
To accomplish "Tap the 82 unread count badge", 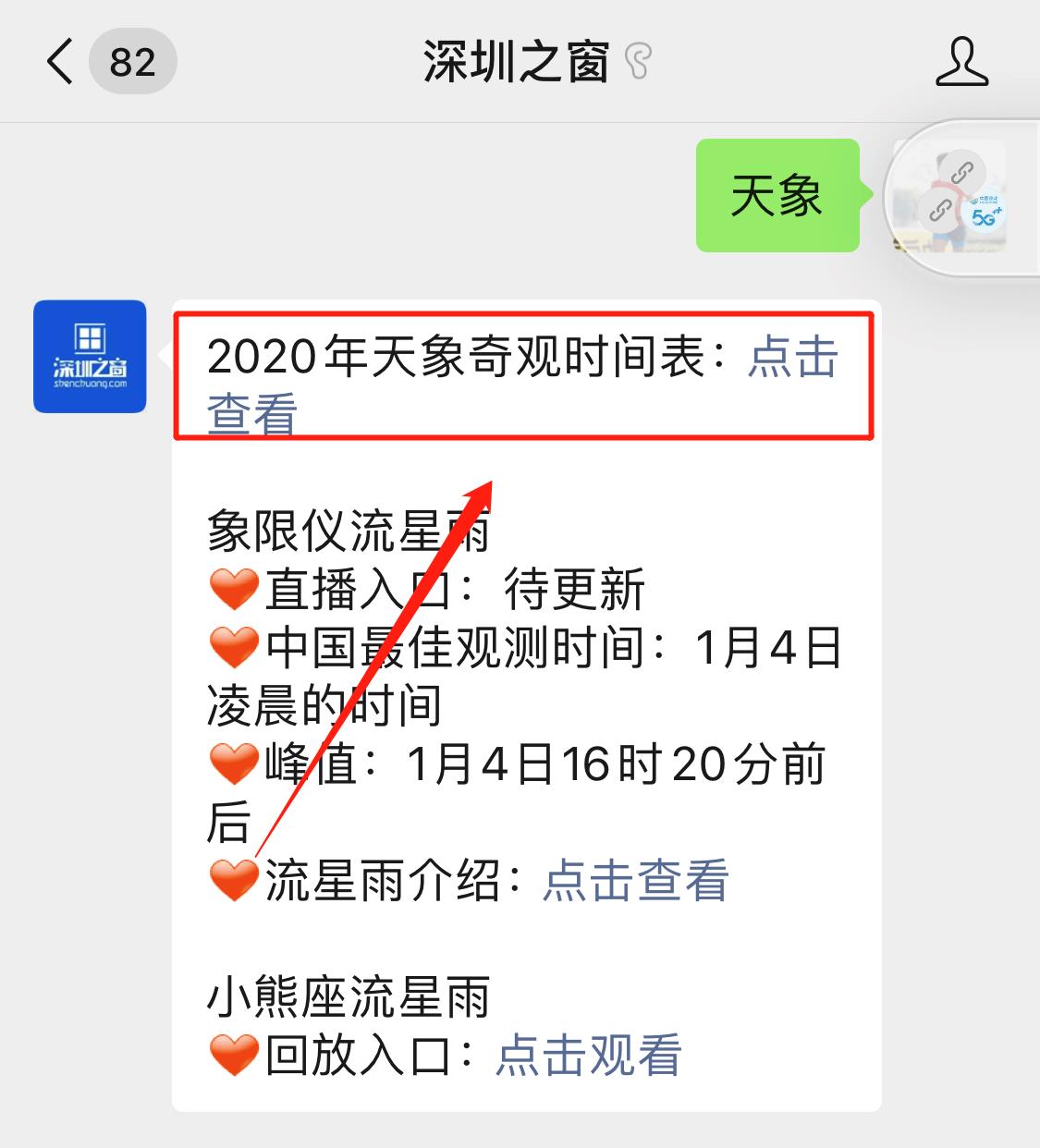I will coord(134,62).
